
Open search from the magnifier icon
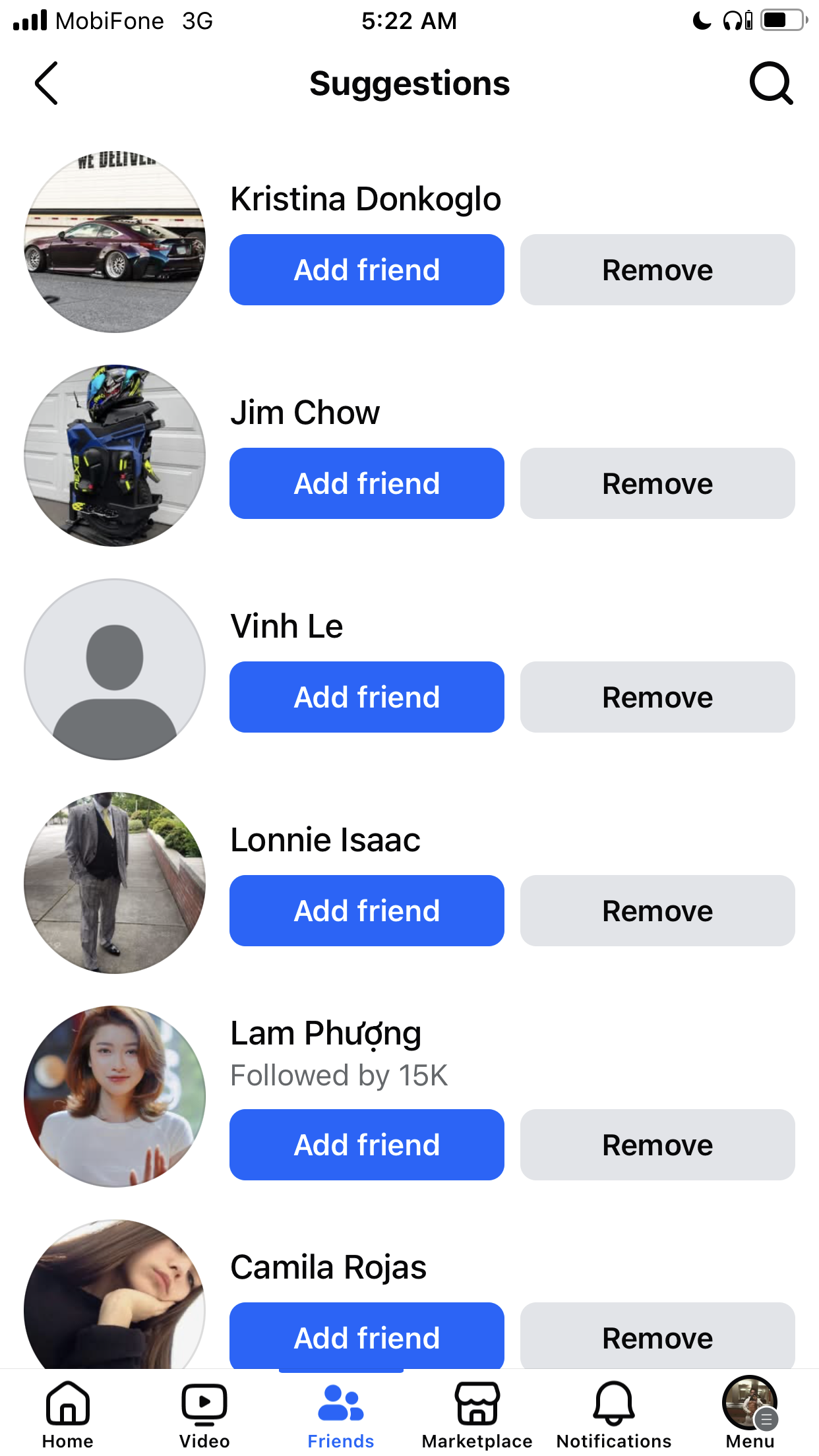click(771, 83)
